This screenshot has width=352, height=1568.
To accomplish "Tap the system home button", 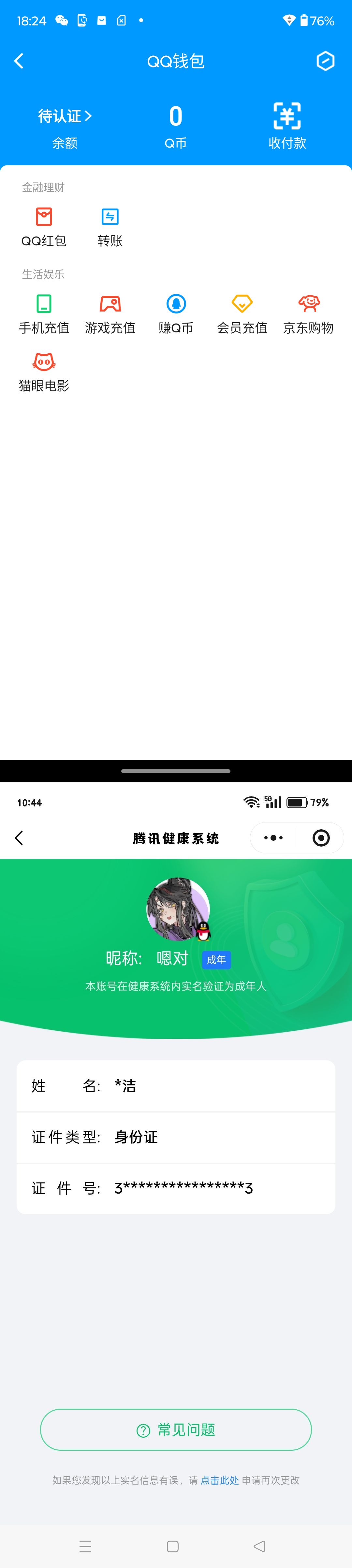I will click(173, 1546).
